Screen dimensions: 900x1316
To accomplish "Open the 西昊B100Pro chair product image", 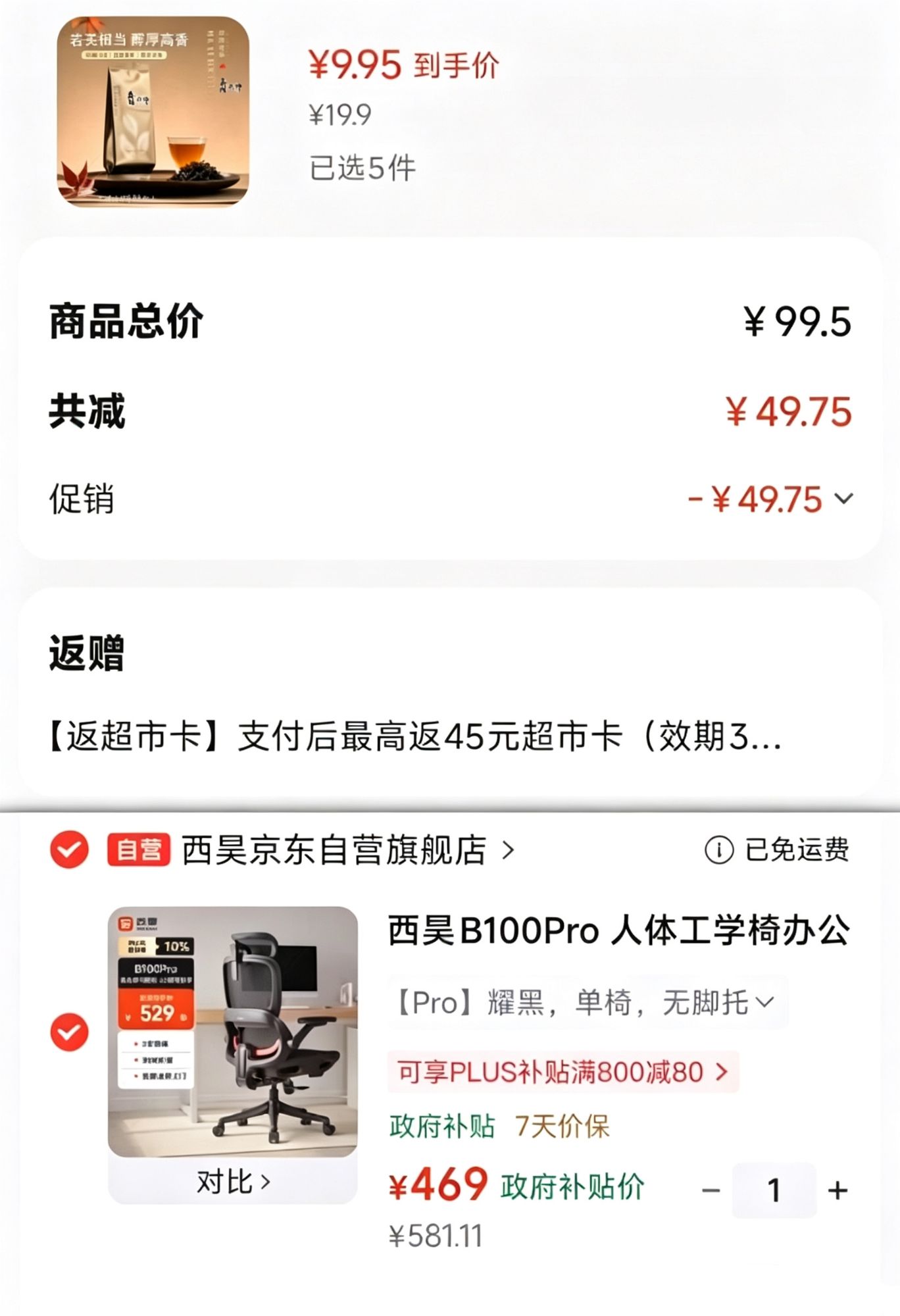I will (x=233, y=1031).
